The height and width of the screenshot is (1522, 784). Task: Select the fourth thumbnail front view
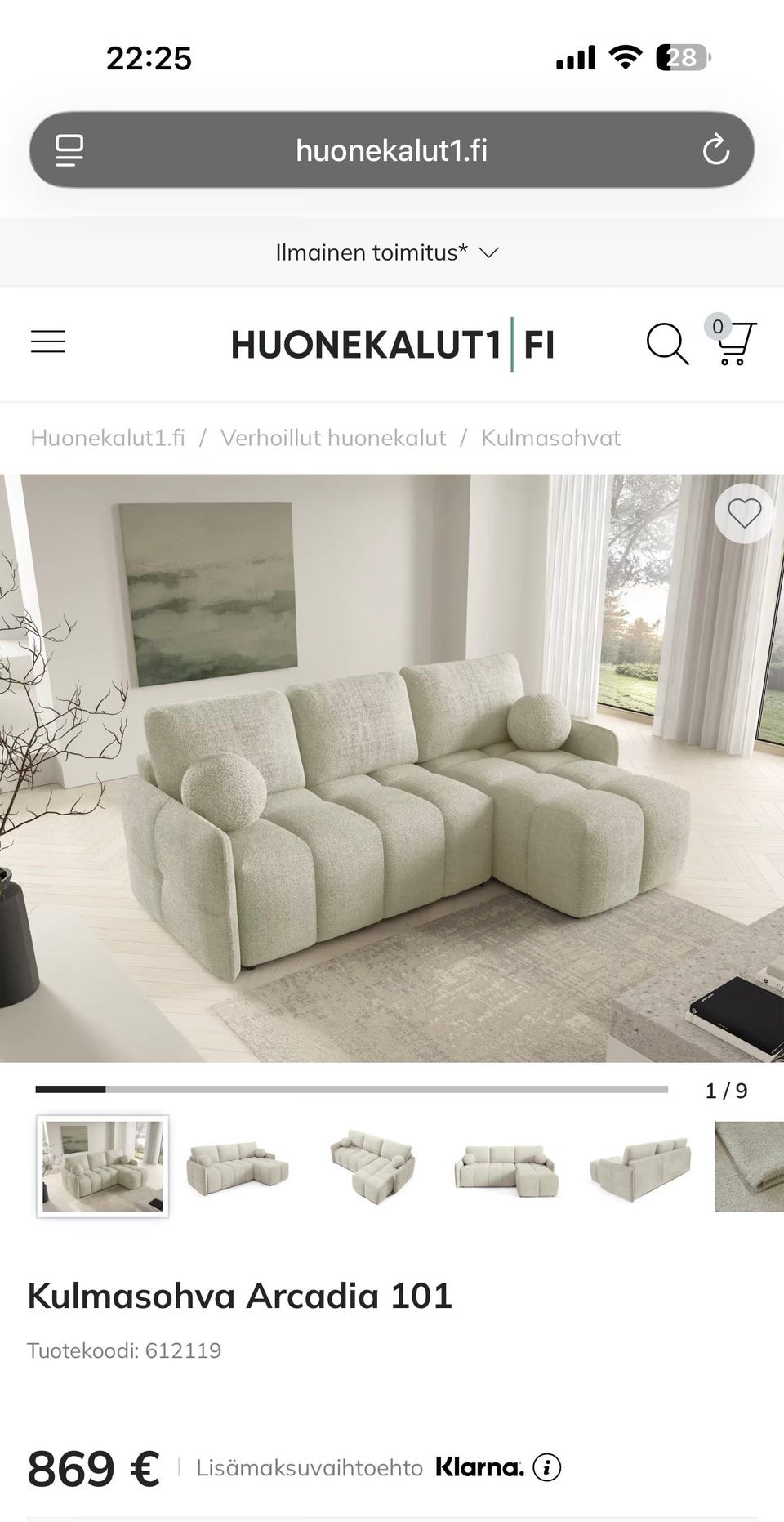coord(507,1167)
